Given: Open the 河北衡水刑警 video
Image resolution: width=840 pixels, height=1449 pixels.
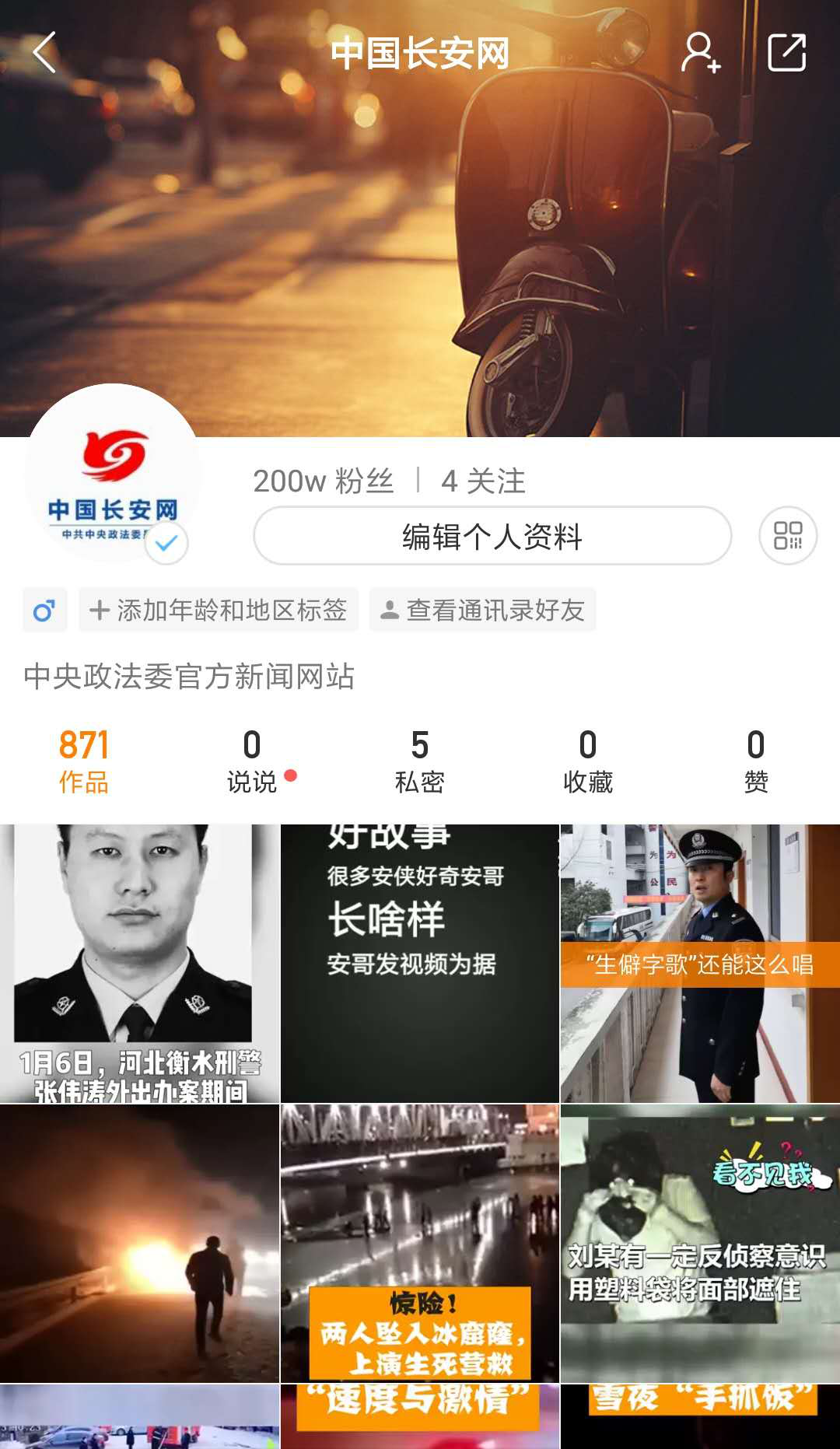Looking at the screenshot, I should tap(140, 963).
